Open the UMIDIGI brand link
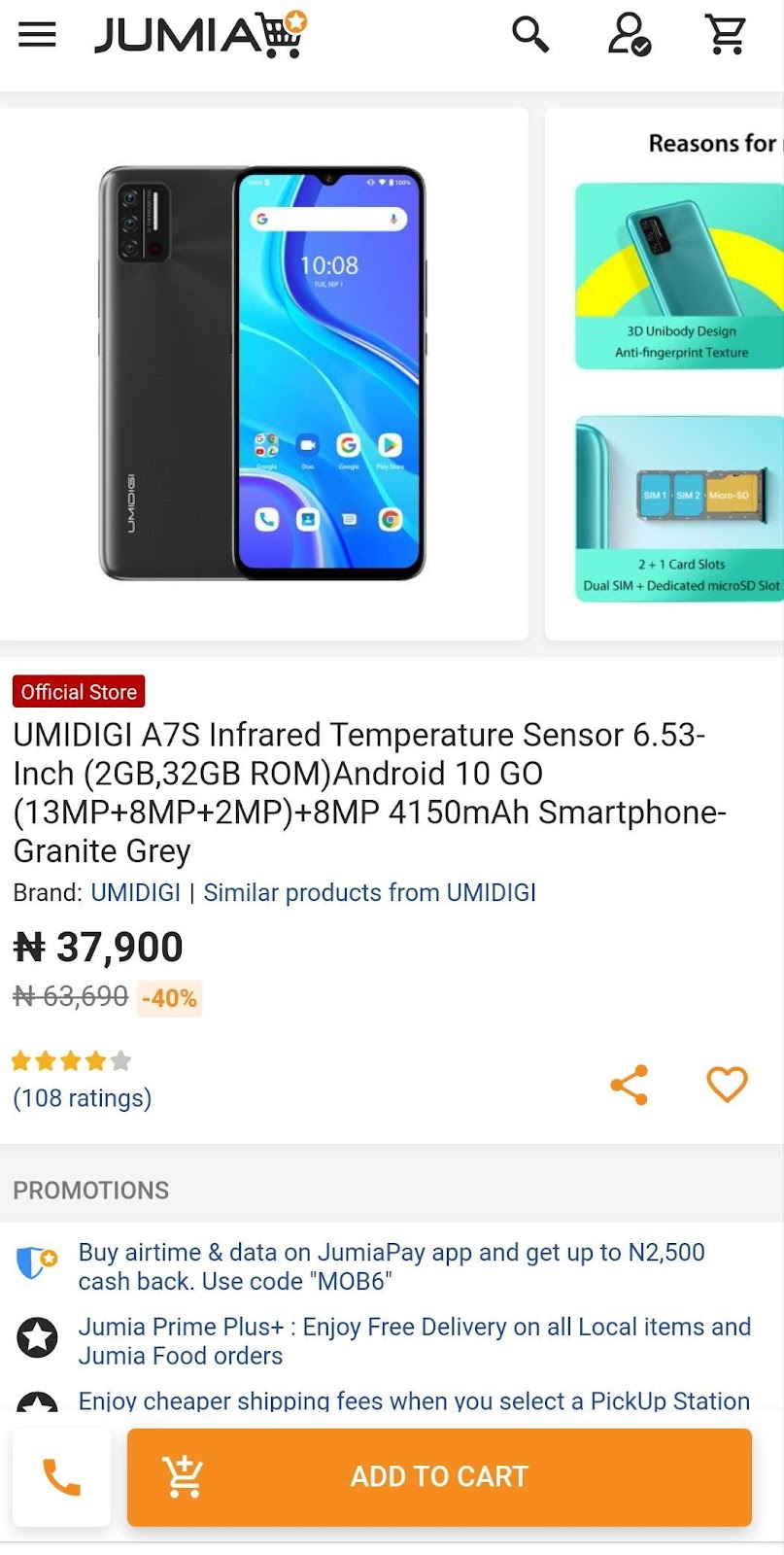Viewport: 784px width, 1555px height. tap(135, 892)
